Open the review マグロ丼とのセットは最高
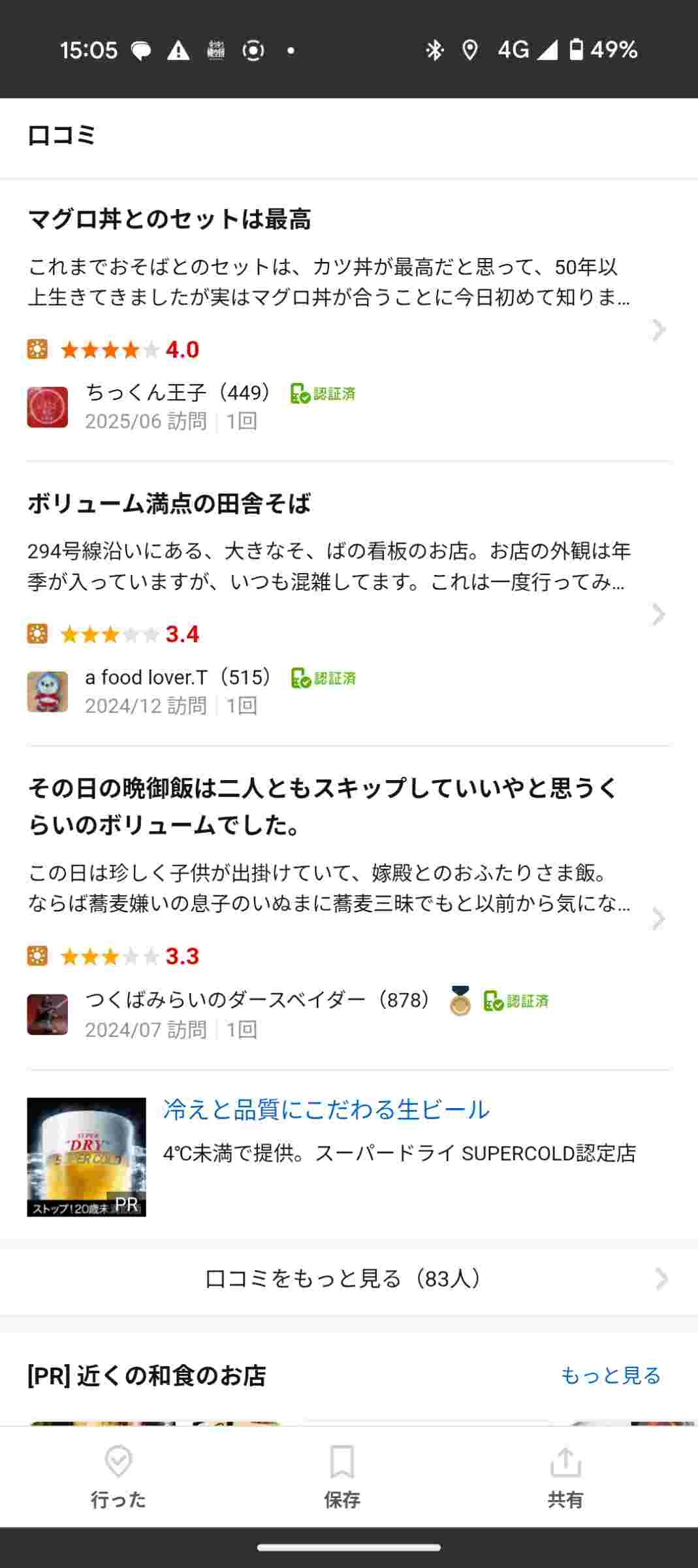The image size is (698, 1568). [170, 220]
